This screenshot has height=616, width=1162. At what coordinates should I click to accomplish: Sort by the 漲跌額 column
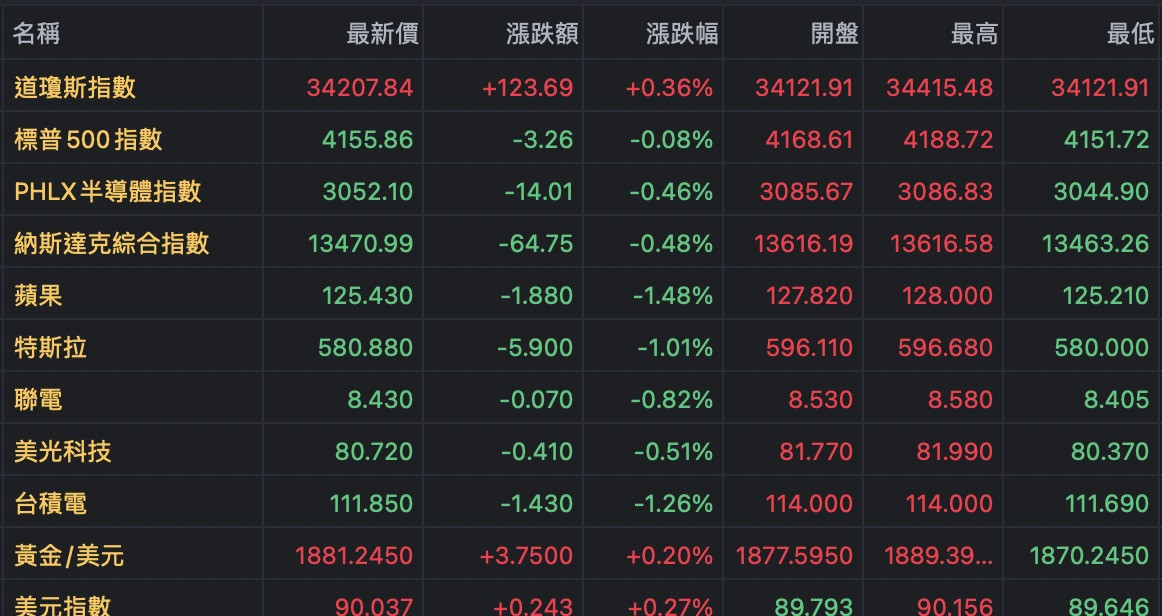542,34
